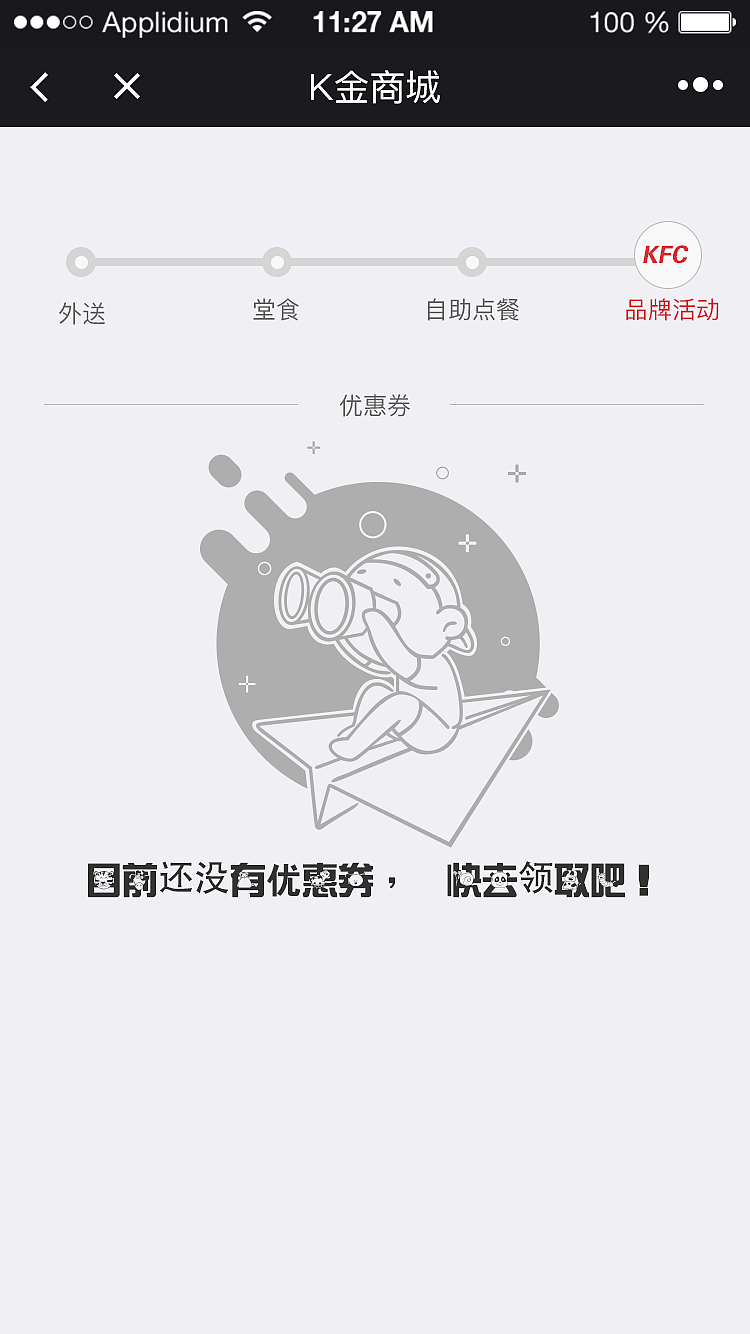Select the 堂食 dine-in label
The height and width of the screenshot is (1334, 750).
pyautogui.click(x=276, y=311)
